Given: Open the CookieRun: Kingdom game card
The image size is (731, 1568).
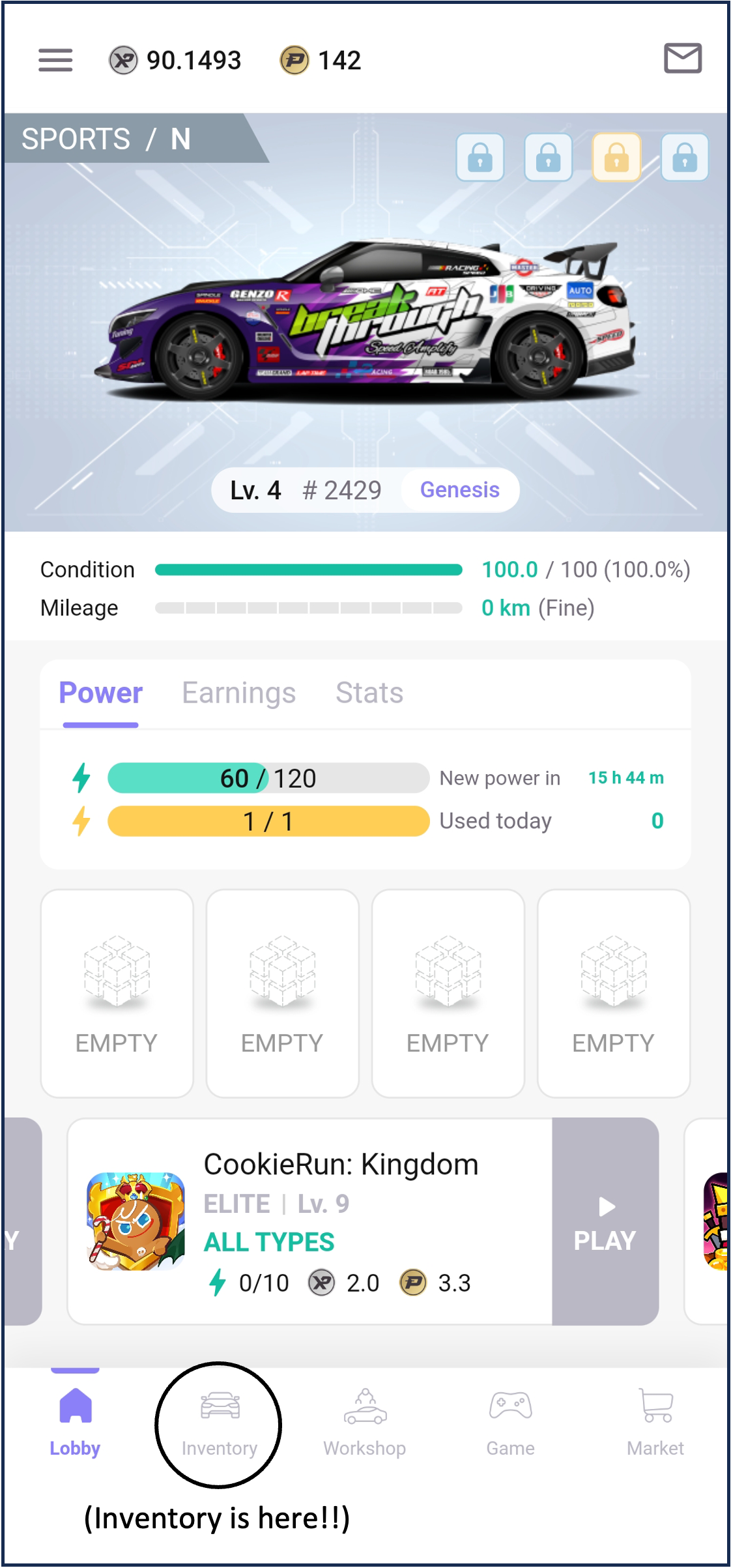Looking at the screenshot, I should coord(310,1221).
